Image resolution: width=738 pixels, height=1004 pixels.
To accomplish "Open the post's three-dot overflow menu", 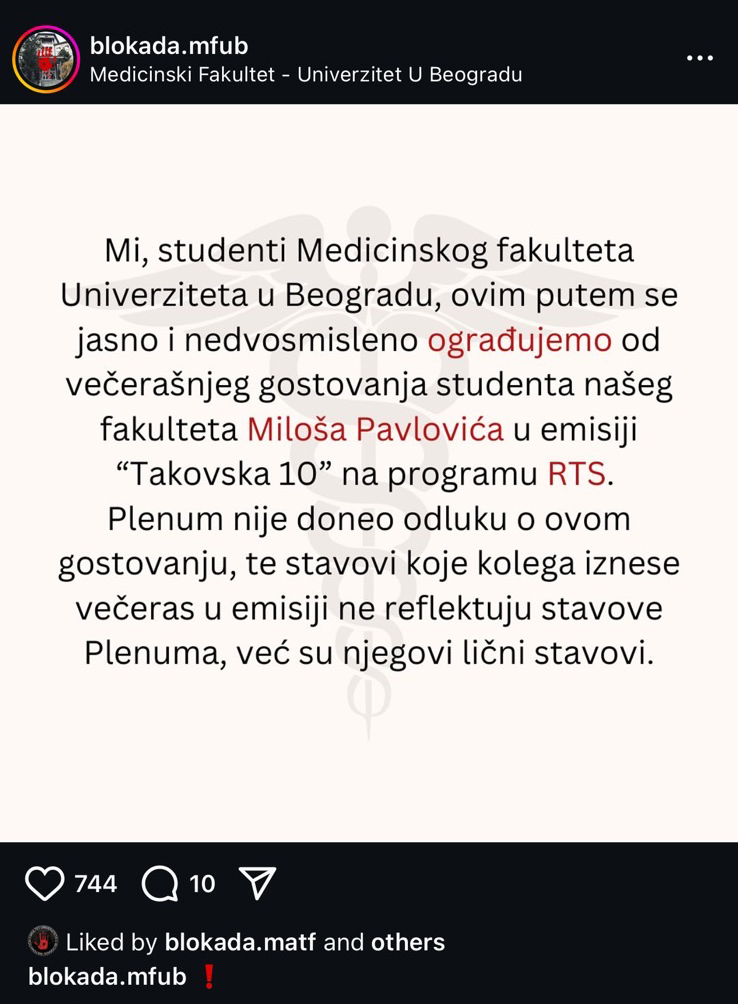I will (x=700, y=58).
